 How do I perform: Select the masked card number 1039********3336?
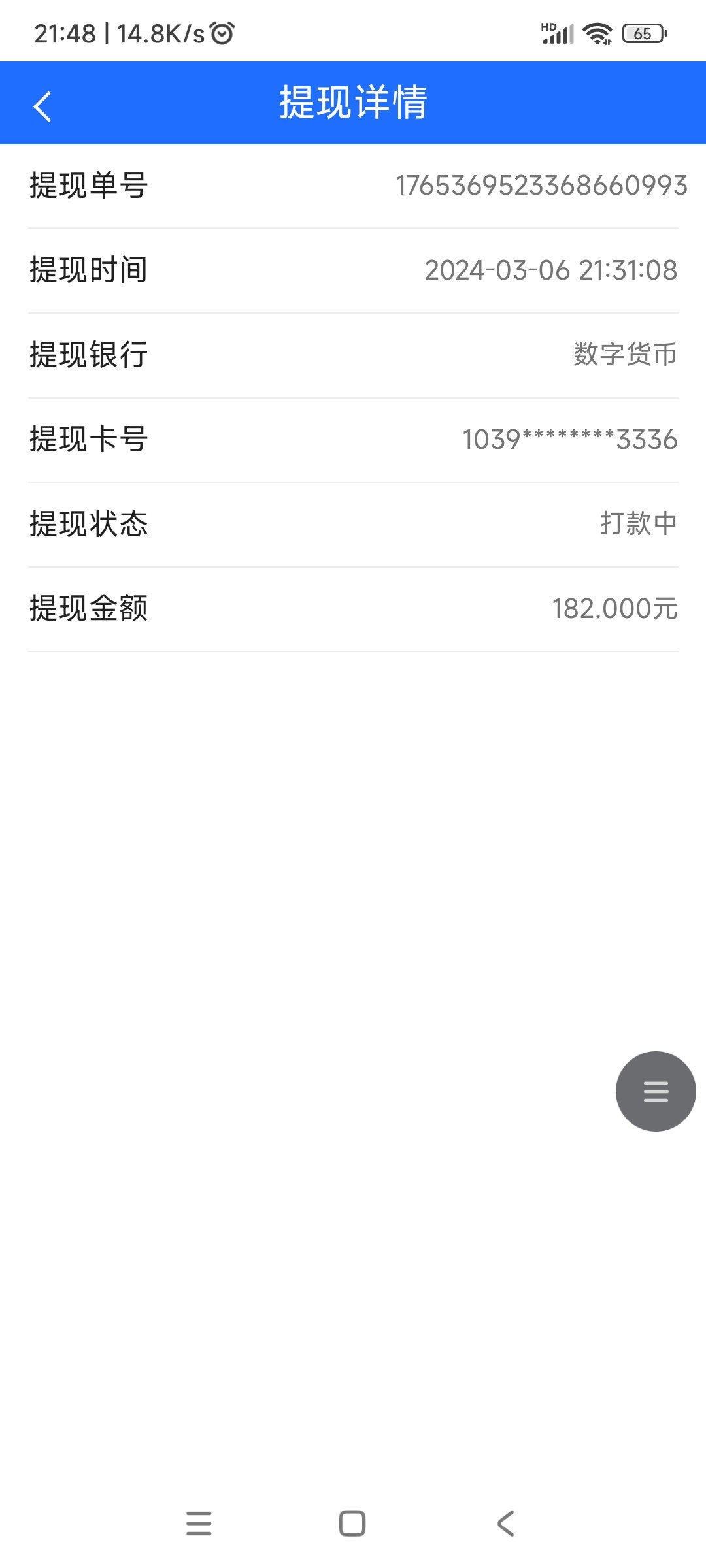tap(569, 440)
